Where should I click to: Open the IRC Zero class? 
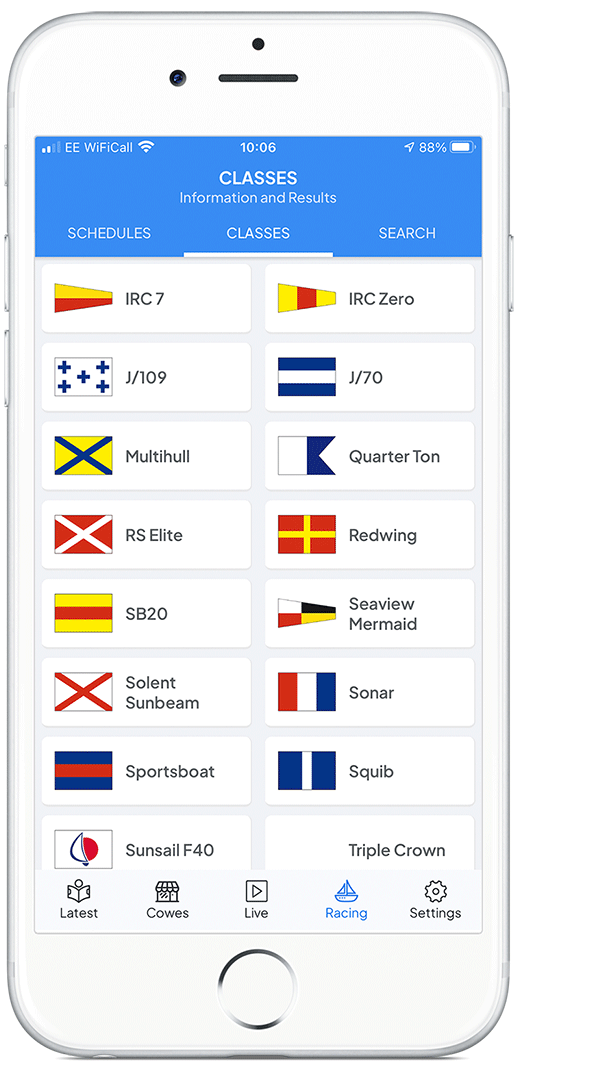pos(369,298)
